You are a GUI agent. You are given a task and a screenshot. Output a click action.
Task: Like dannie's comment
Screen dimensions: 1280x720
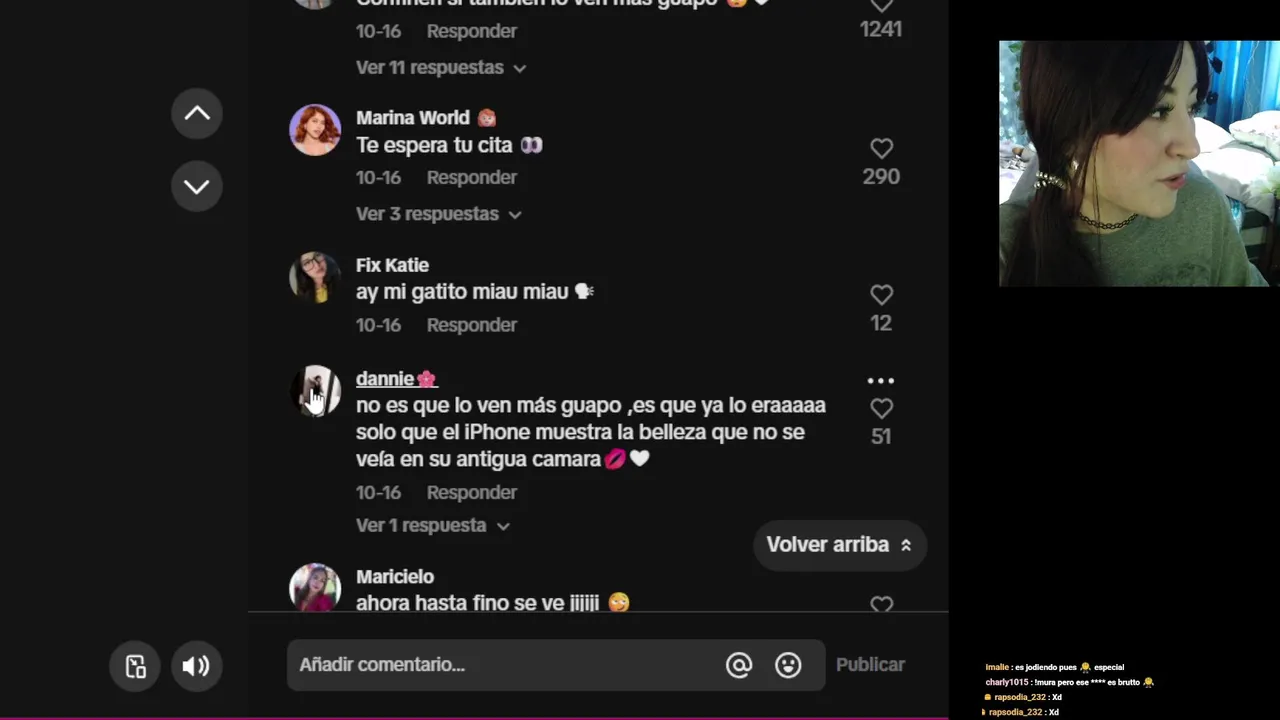point(881,409)
